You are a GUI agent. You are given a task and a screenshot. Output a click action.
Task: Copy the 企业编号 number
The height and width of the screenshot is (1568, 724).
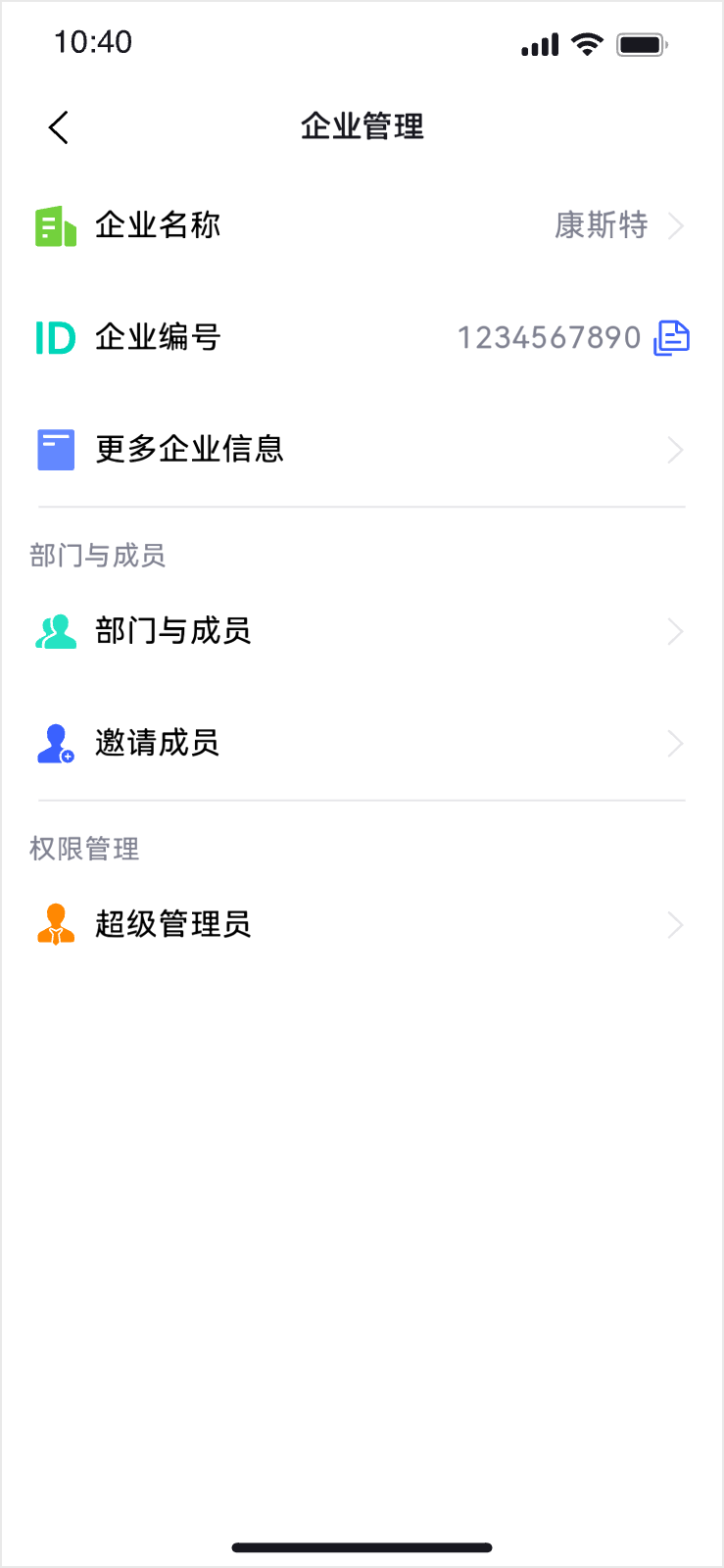pos(672,338)
